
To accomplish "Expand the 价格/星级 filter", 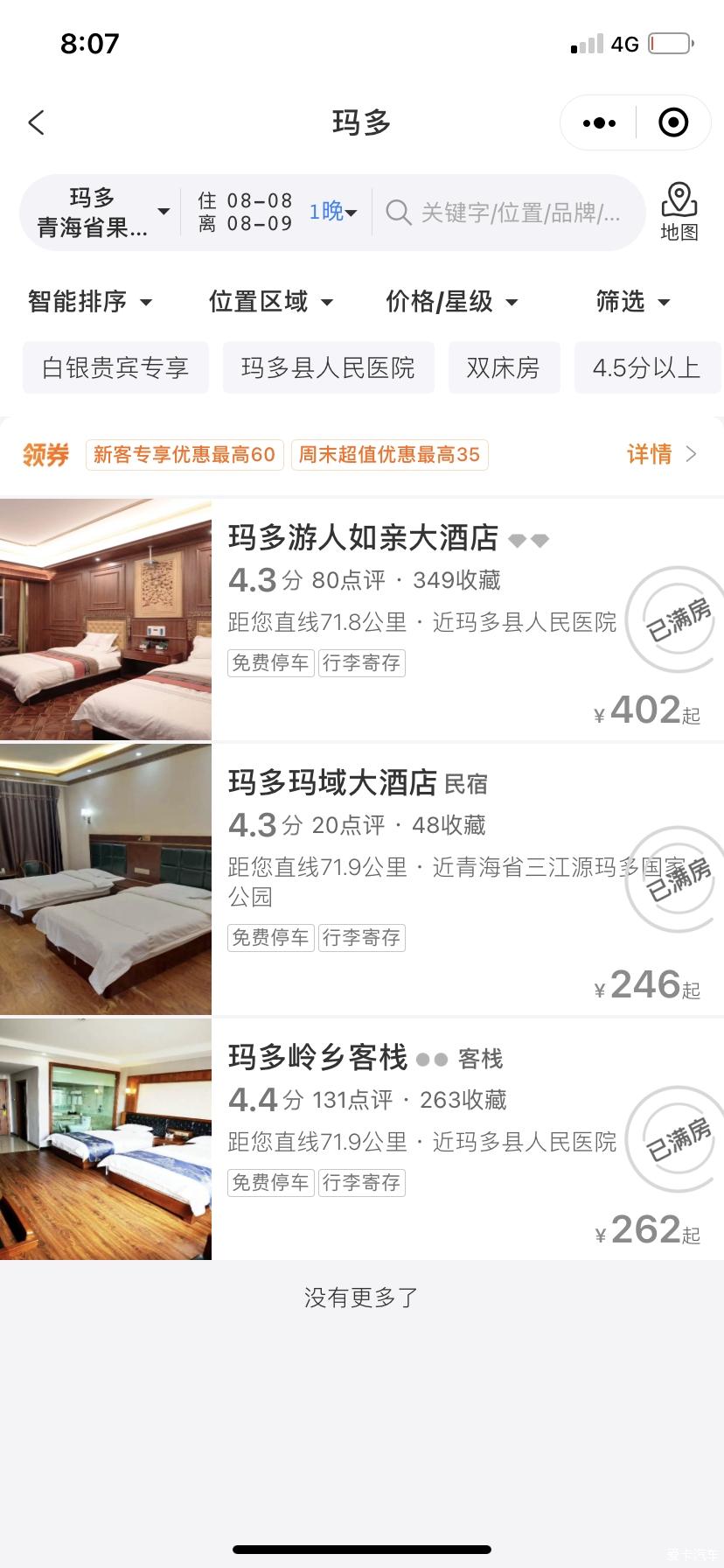I will [451, 302].
